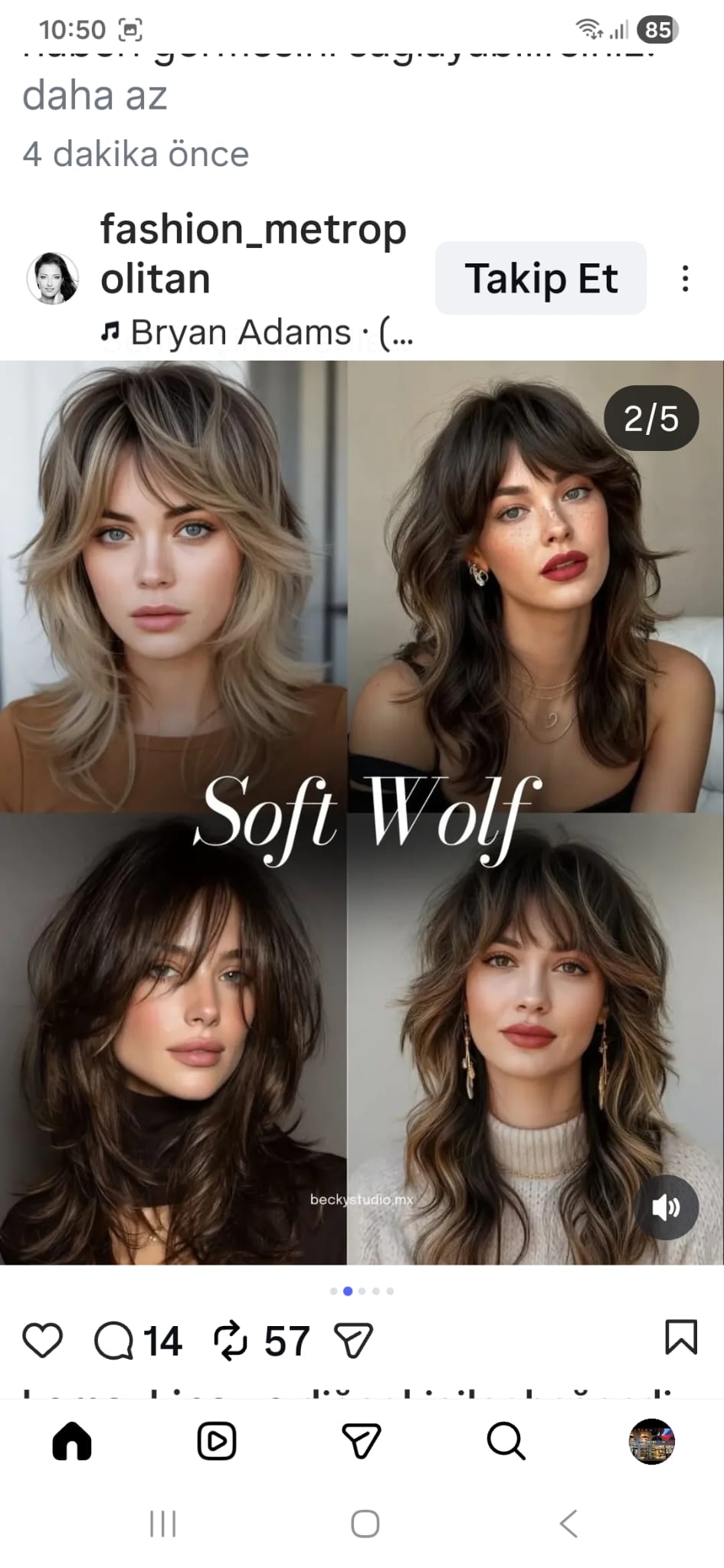The width and height of the screenshot is (724, 1568).
Task: Repost the Soft Wolf post
Action: tap(230, 1341)
